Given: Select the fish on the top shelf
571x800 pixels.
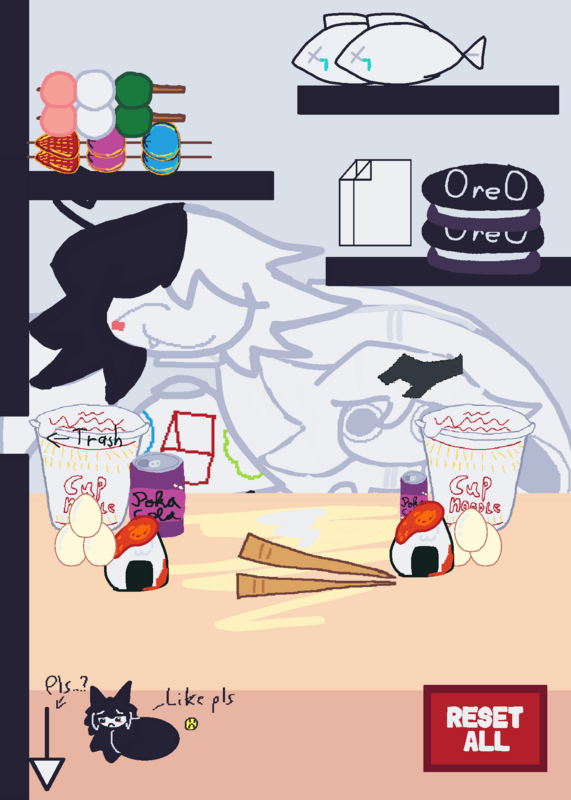Looking at the screenshot, I should (389, 49).
